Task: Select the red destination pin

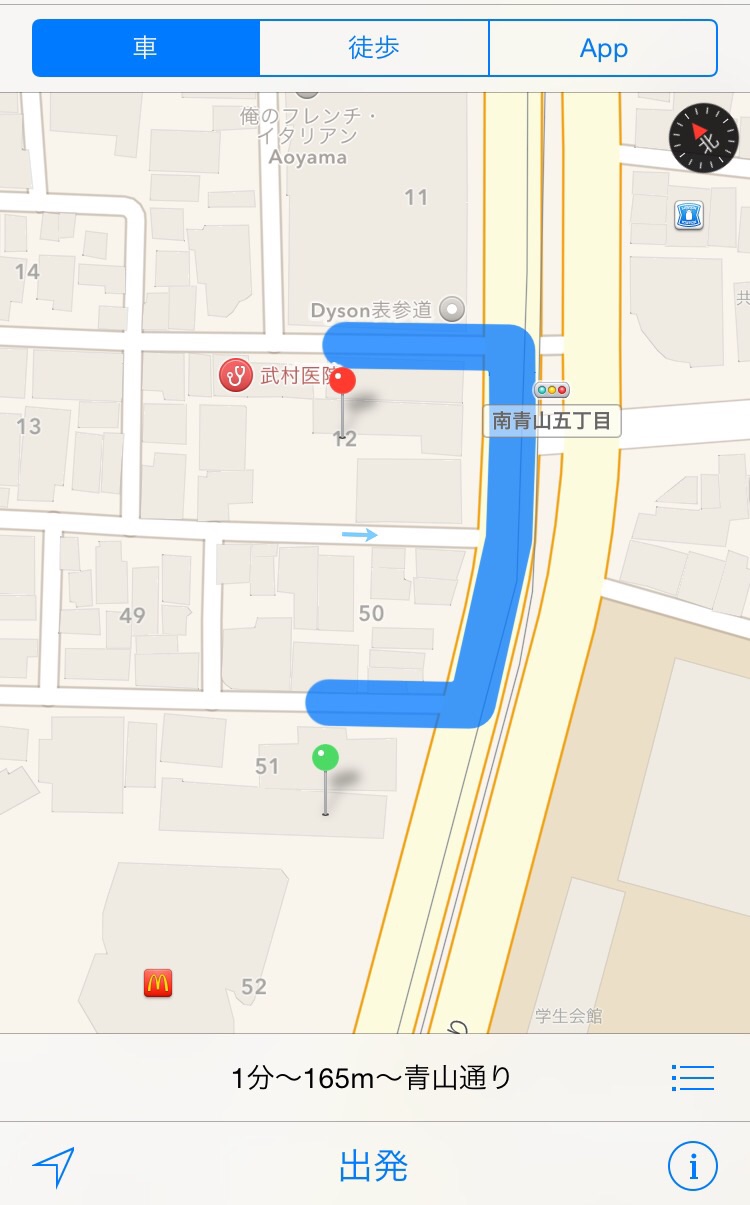Action: point(343,383)
